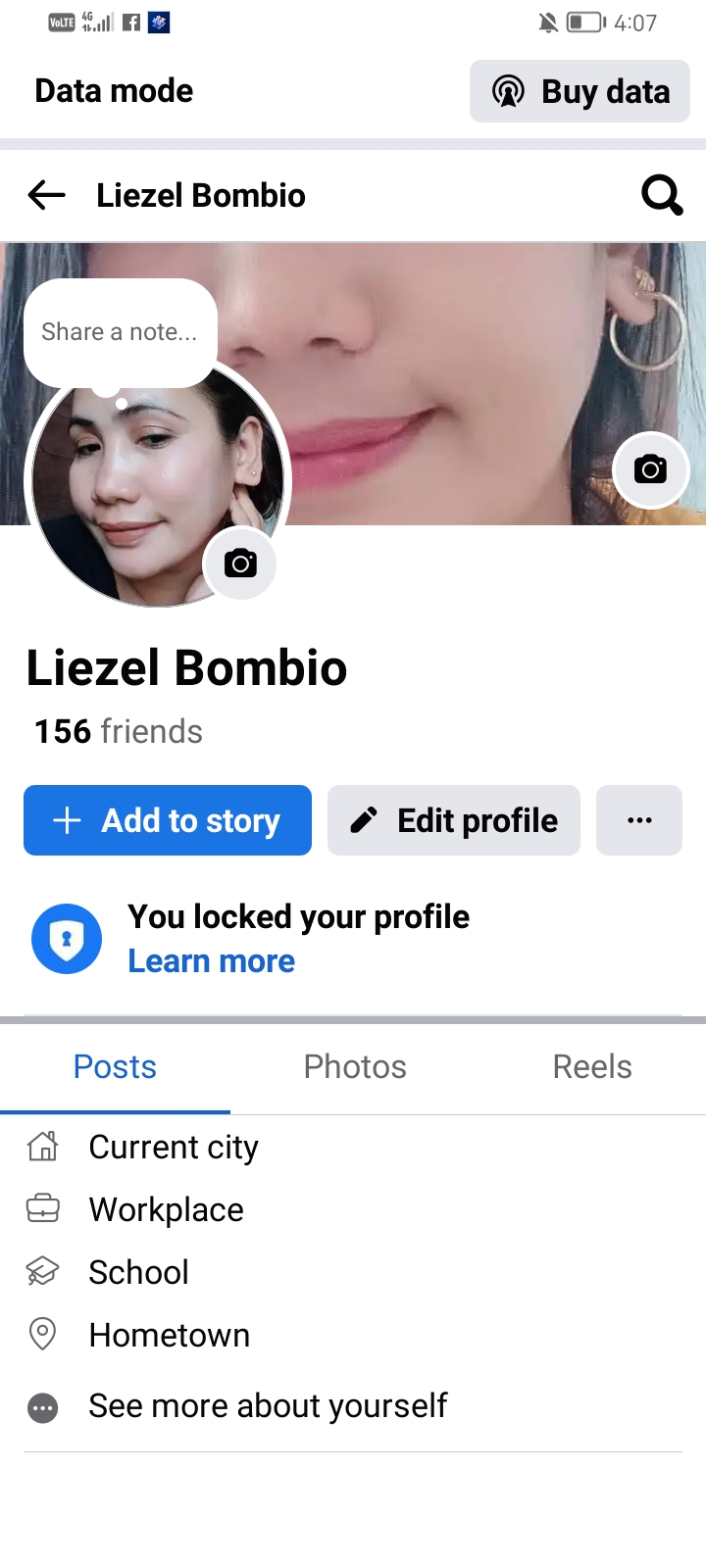Tap Learn more about locked profile
The image size is (706, 1568).
pos(211,961)
